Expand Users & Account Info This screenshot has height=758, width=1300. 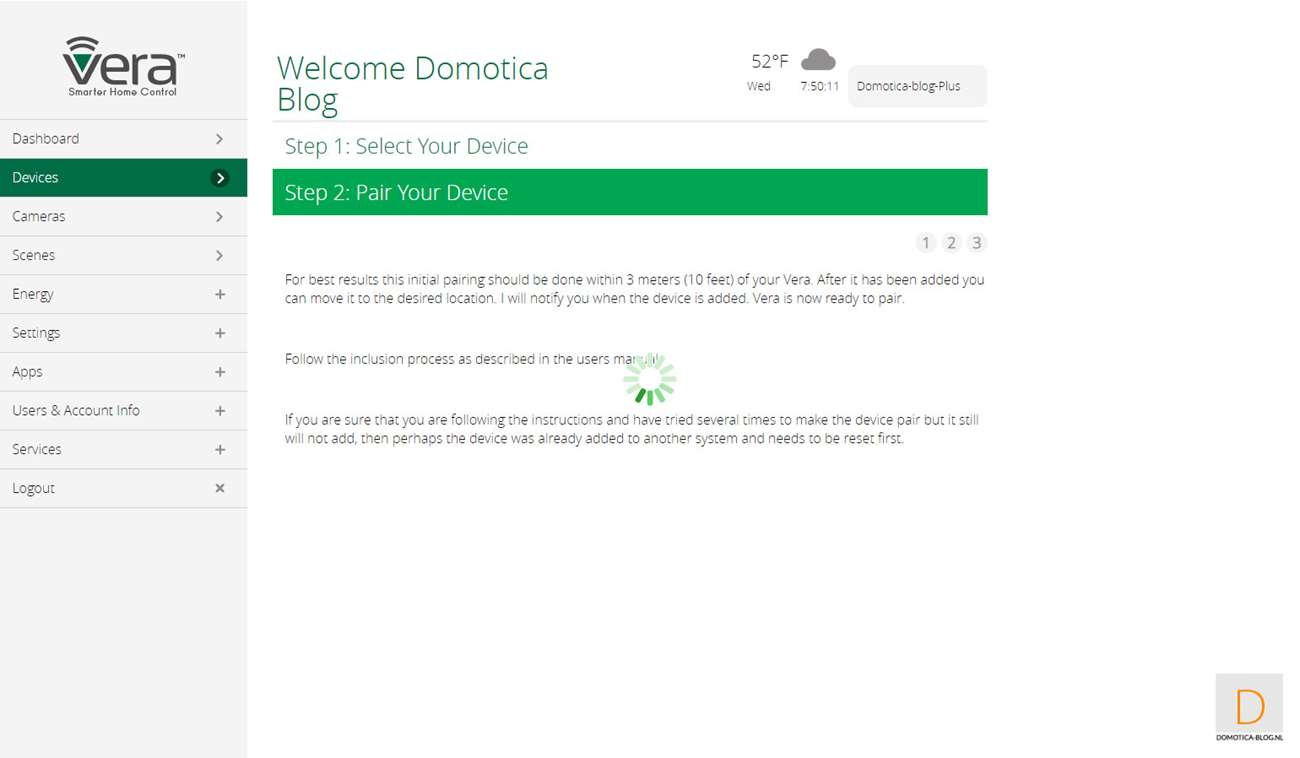pos(123,411)
